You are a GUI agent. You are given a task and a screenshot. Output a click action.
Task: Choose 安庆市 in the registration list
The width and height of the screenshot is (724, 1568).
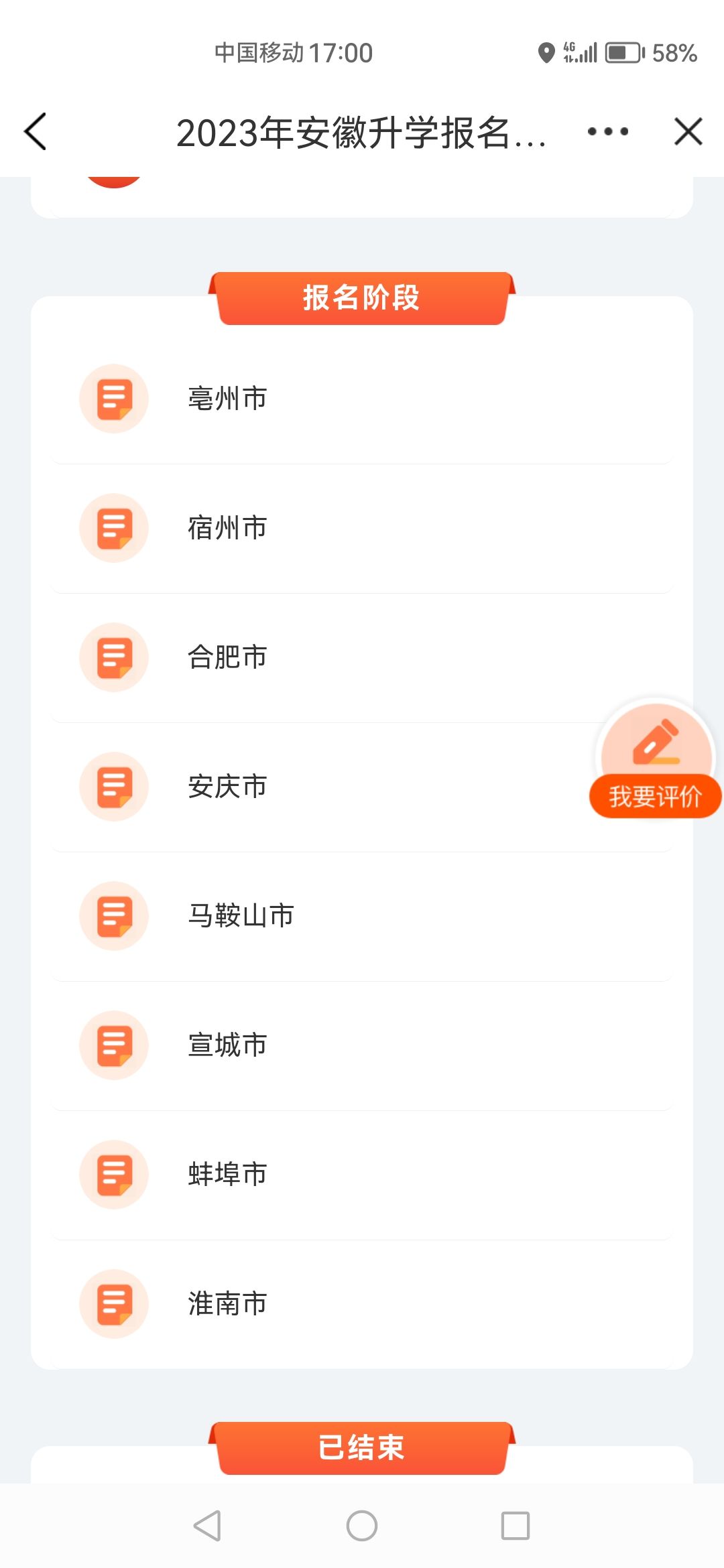[362, 787]
